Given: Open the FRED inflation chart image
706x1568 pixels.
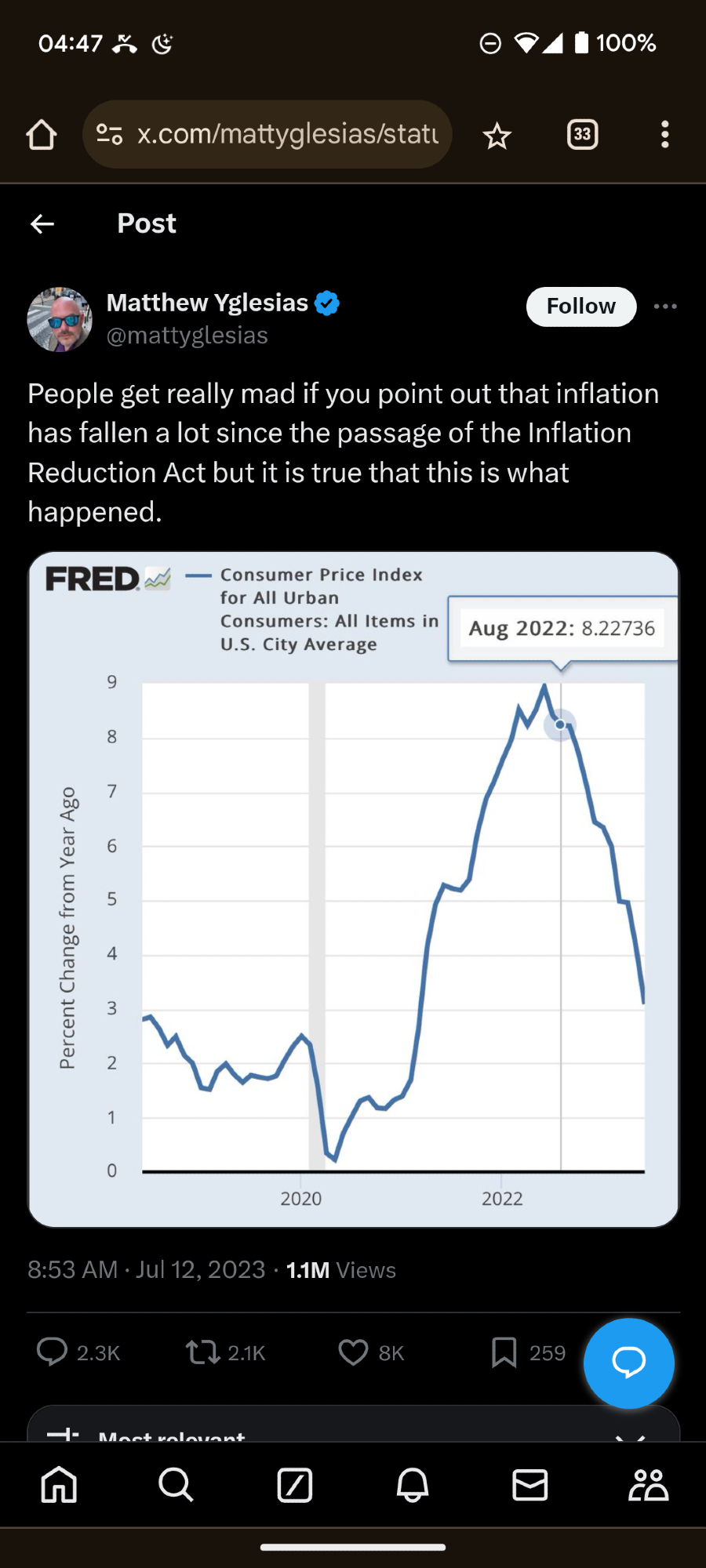Looking at the screenshot, I should tap(353, 889).
